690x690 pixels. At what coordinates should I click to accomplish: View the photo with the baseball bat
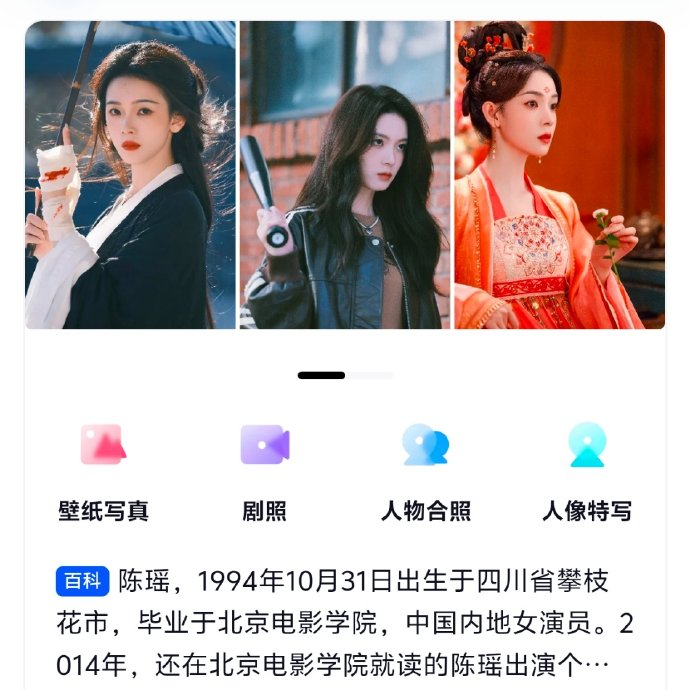pyautogui.click(x=345, y=176)
